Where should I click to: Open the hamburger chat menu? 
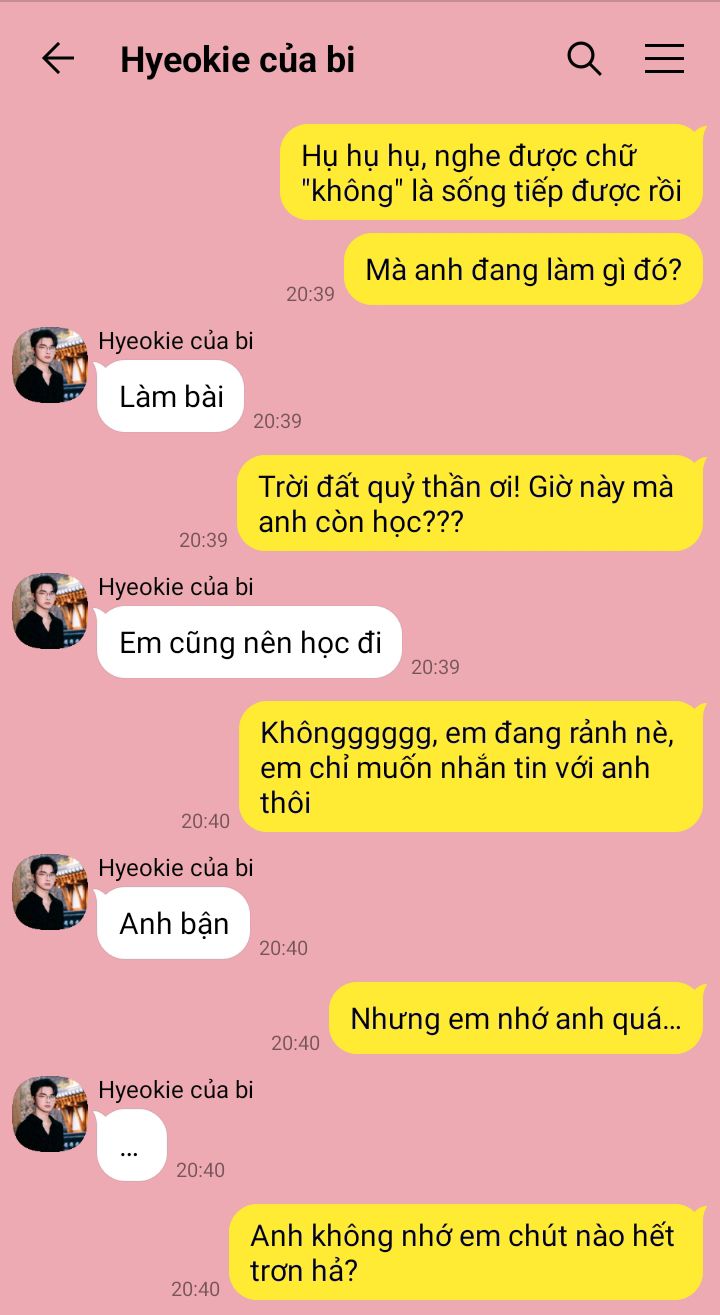pyautogui.click(x=664, y=59)
